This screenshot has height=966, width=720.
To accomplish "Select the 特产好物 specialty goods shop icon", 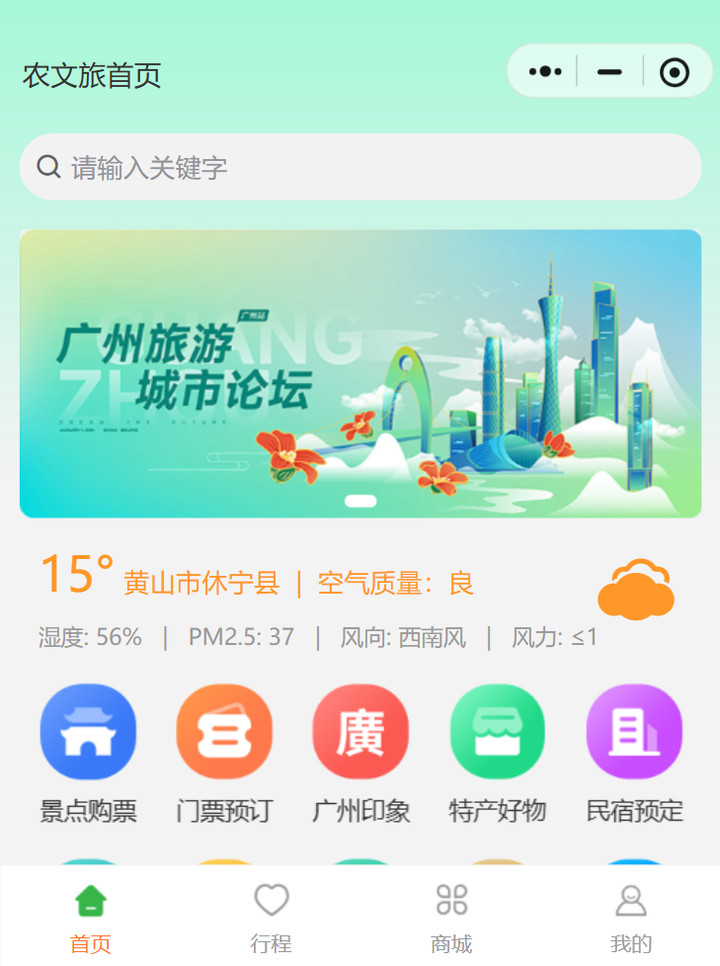I will point(497,731).
